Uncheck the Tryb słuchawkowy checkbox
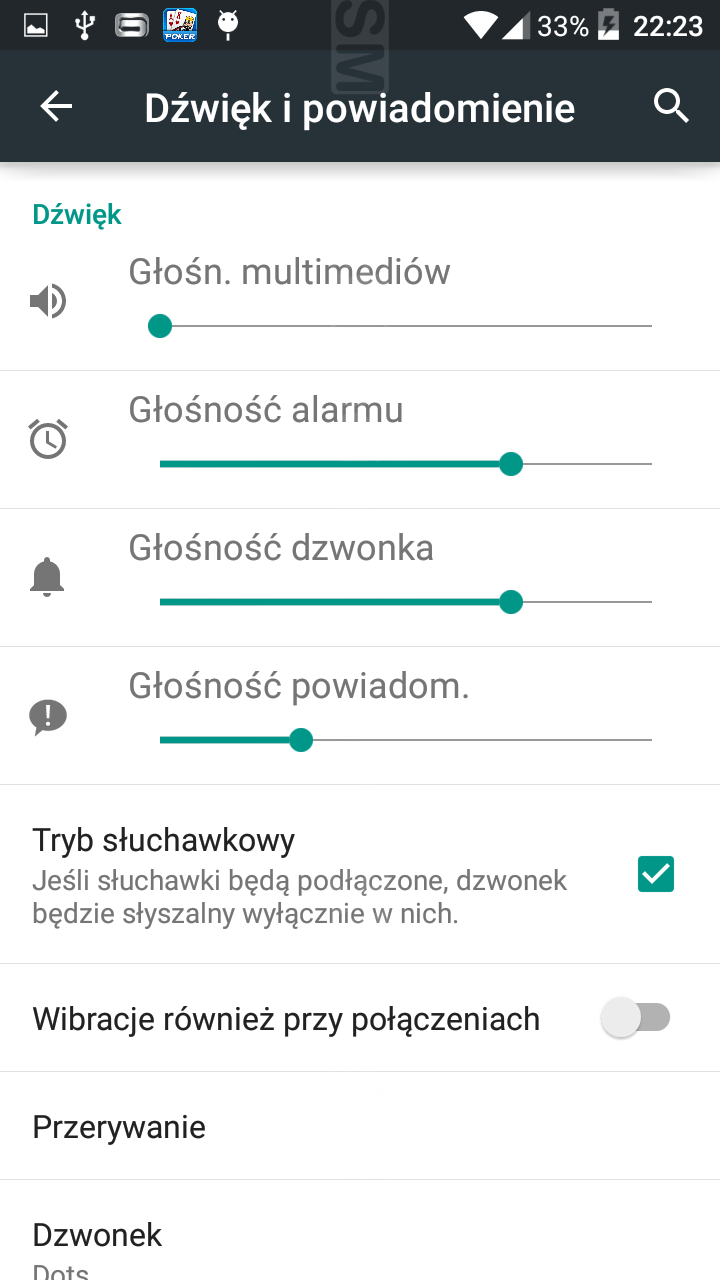 [x=656, y=874]
